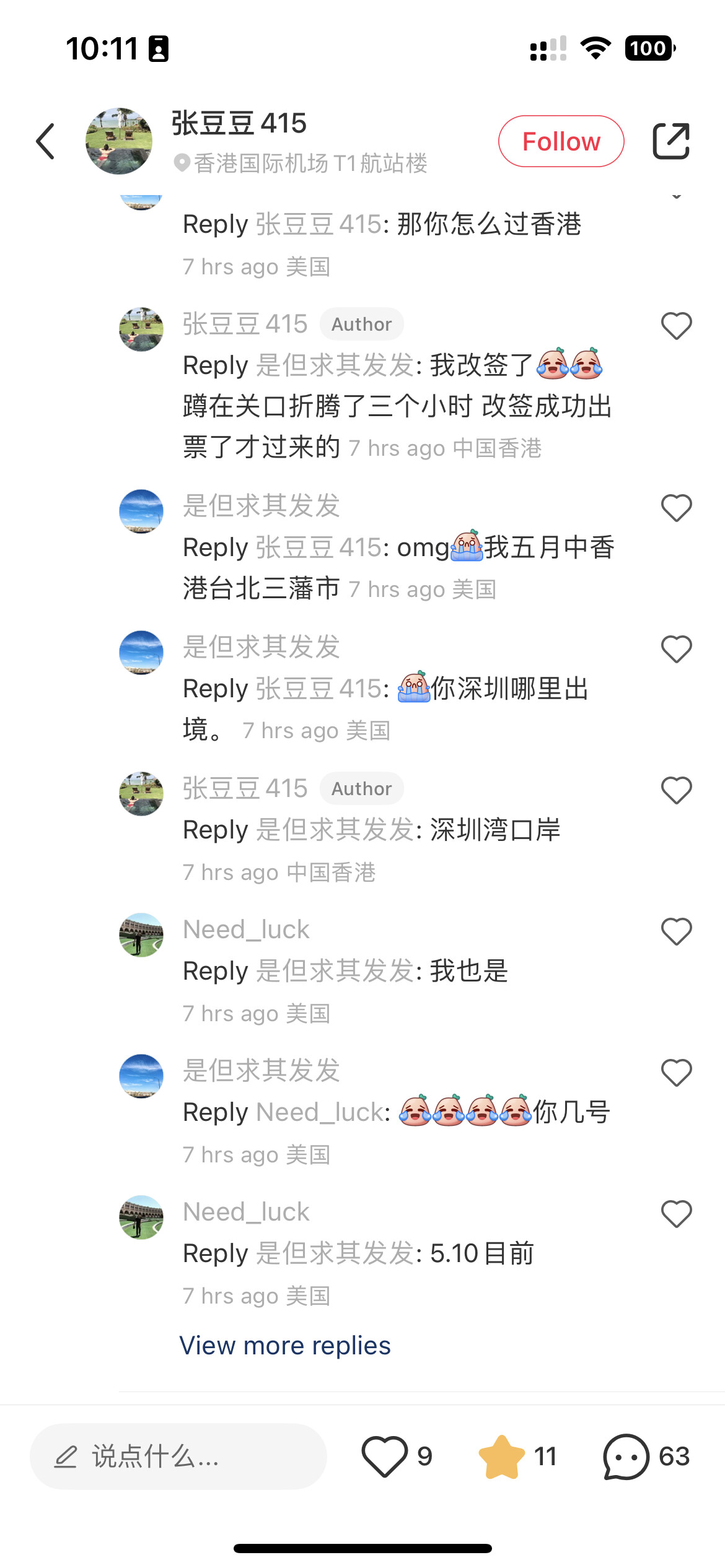Go back using the top-left arrow
The width and height of the screenshot is (725, 1568).
click(46, 141)
